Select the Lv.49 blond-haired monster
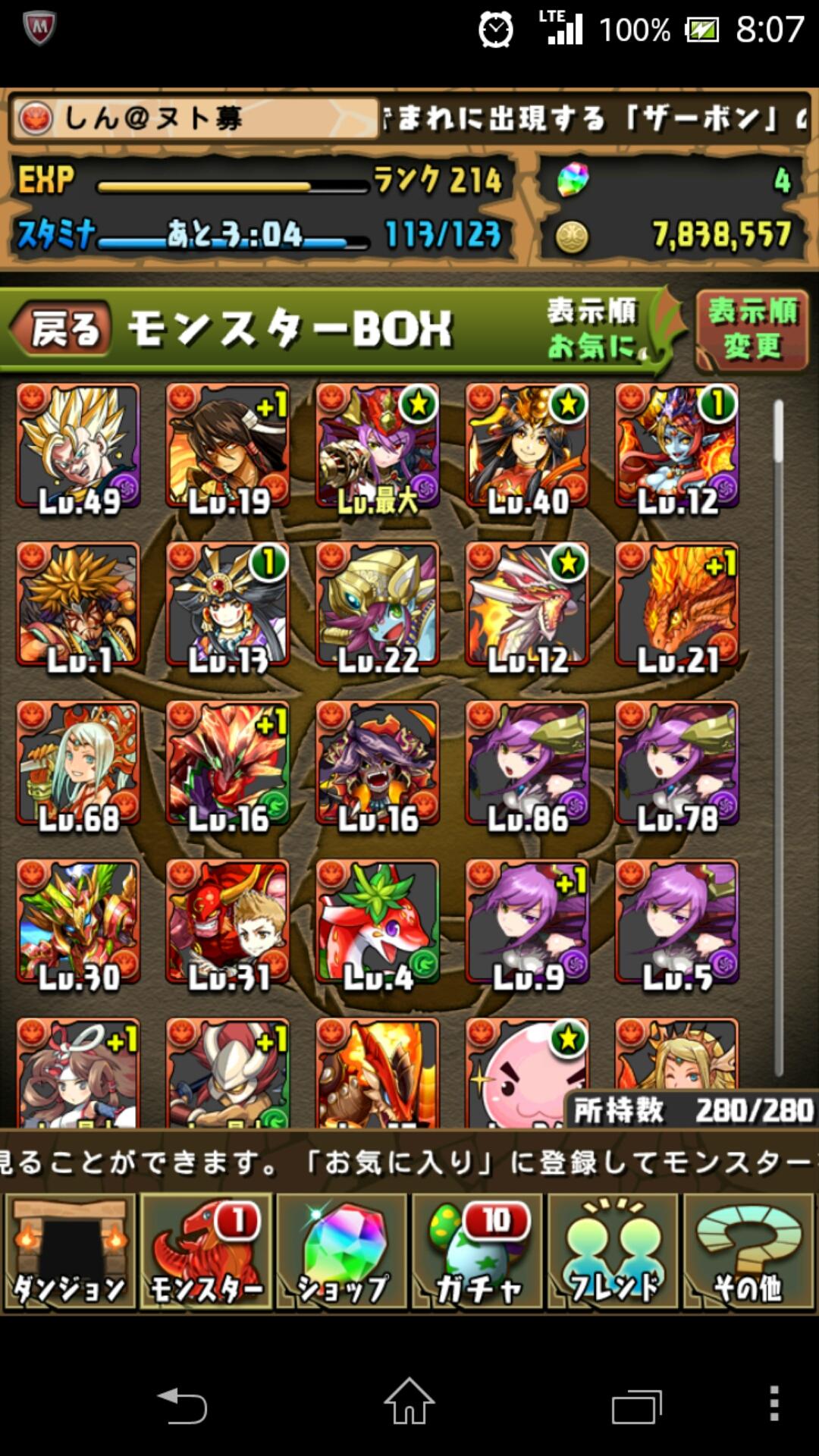This screenshot has width=819, height=1456. [x=79, y=447]
